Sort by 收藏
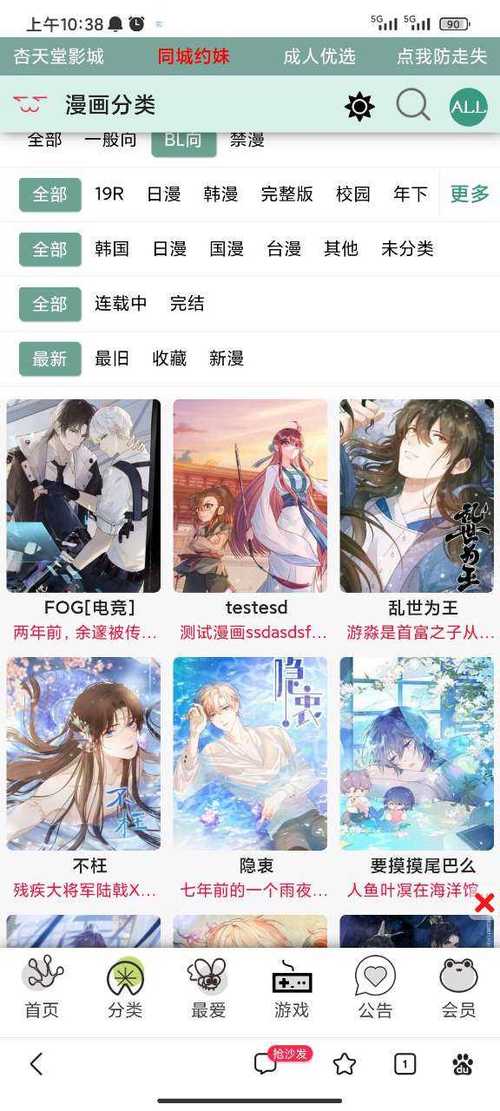This screenshot has height=1111, width=500. pyautogui.click(x=169, y=359)
